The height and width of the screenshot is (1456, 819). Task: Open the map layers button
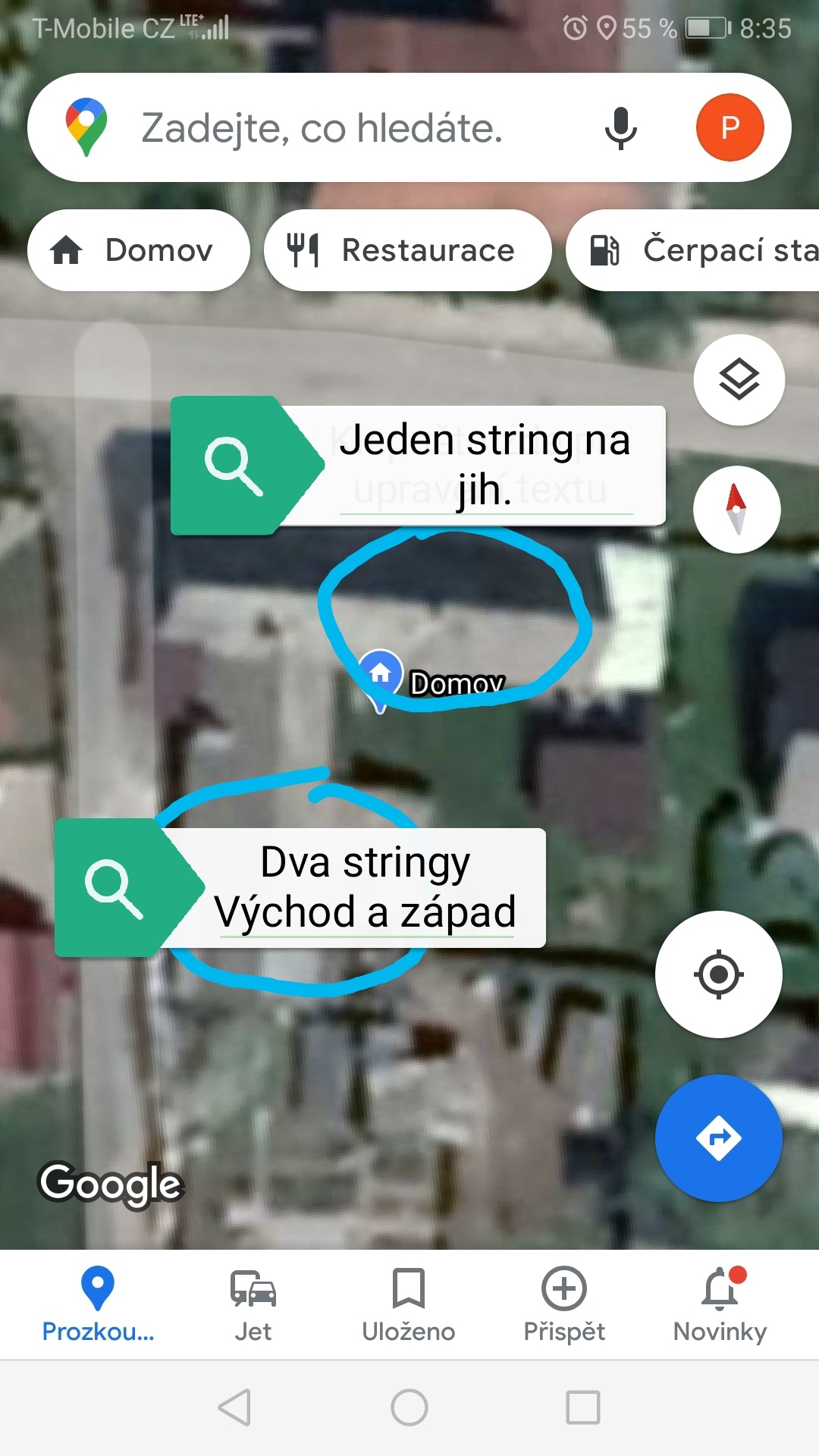coord(739,379)
